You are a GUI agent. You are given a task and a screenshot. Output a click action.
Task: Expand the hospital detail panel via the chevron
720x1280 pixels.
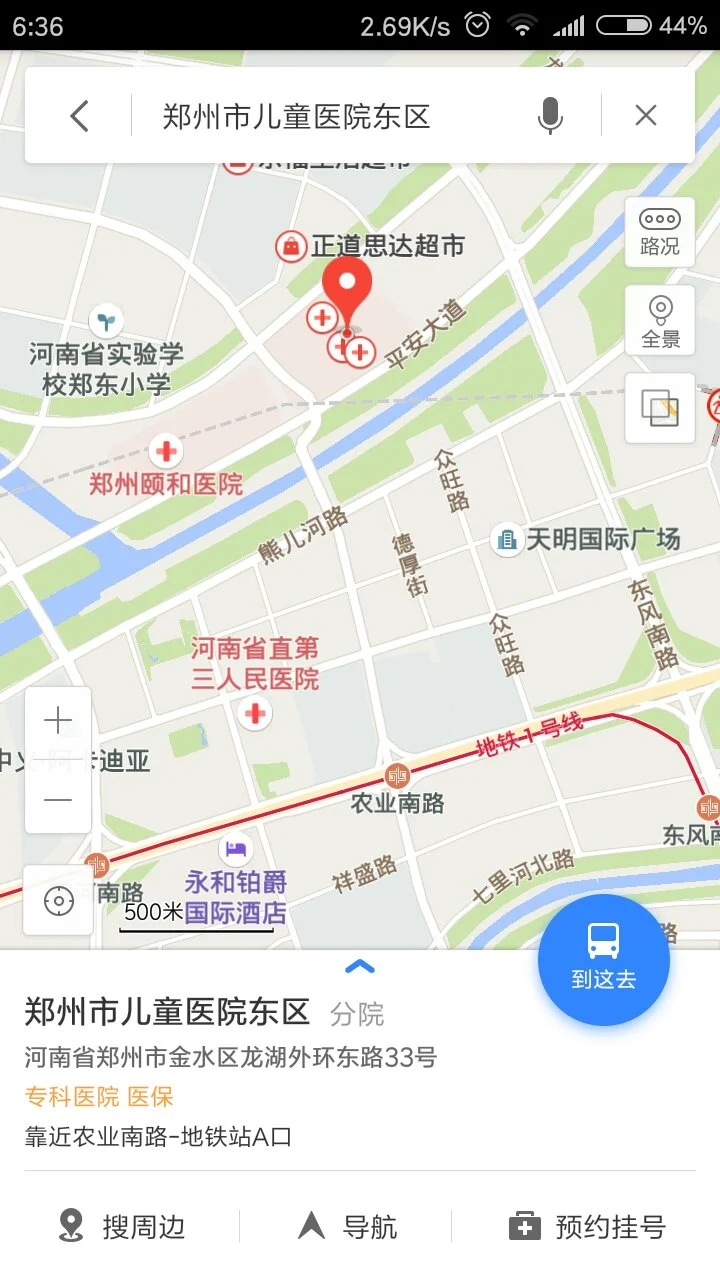pyautogui.click(x=360, y=965)
